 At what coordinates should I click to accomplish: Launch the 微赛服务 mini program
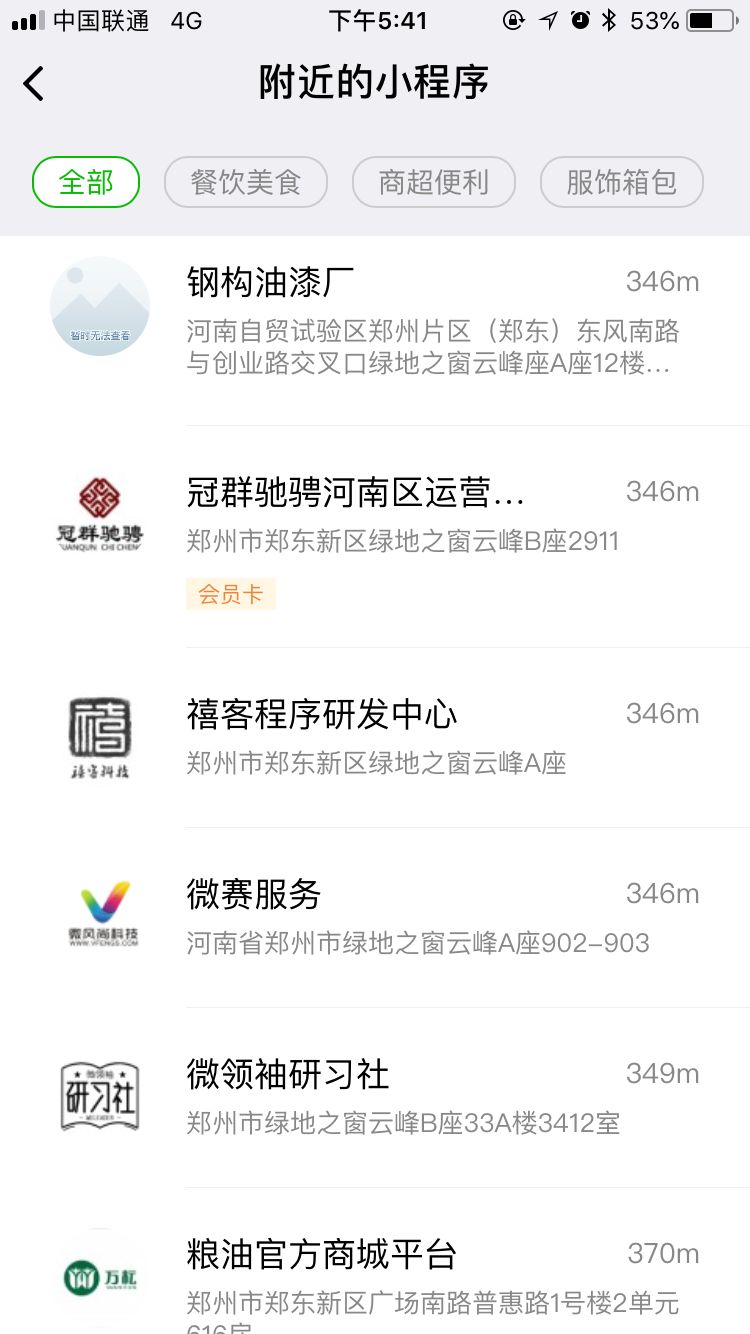click(400, 917)
